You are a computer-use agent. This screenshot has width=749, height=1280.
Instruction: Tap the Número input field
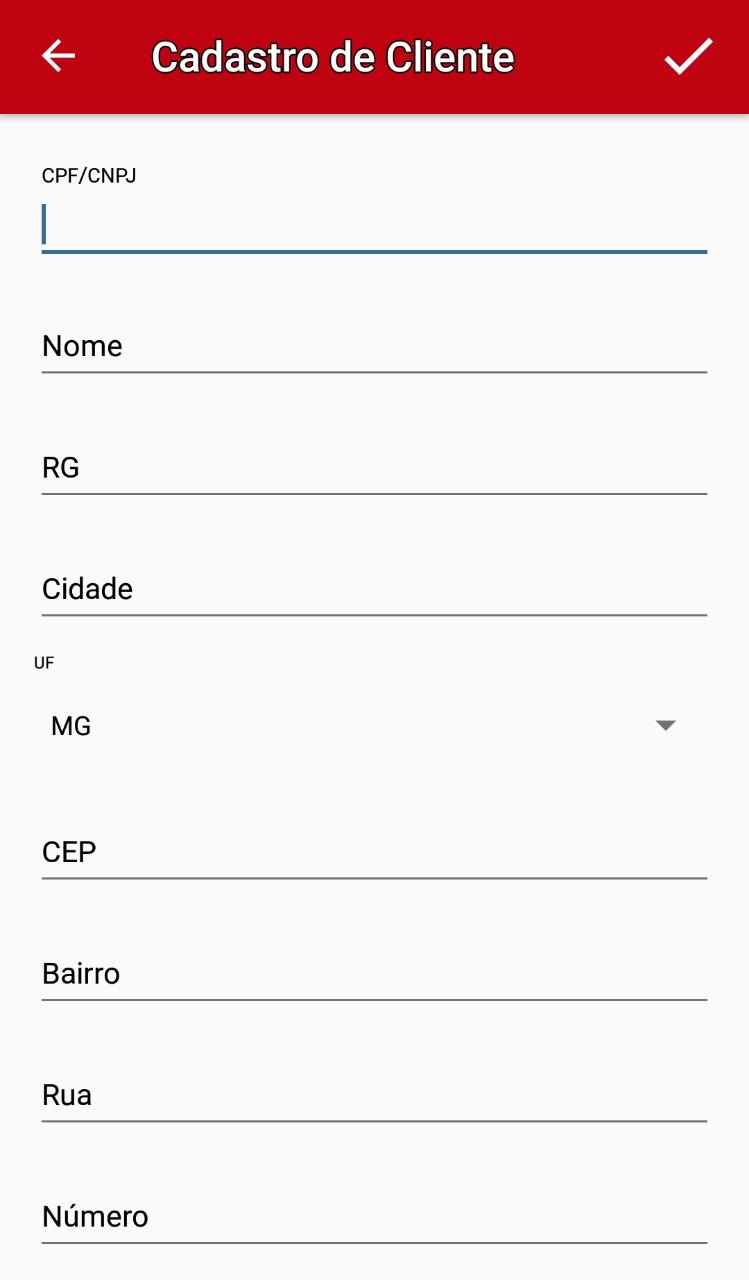coord(374,1216)
